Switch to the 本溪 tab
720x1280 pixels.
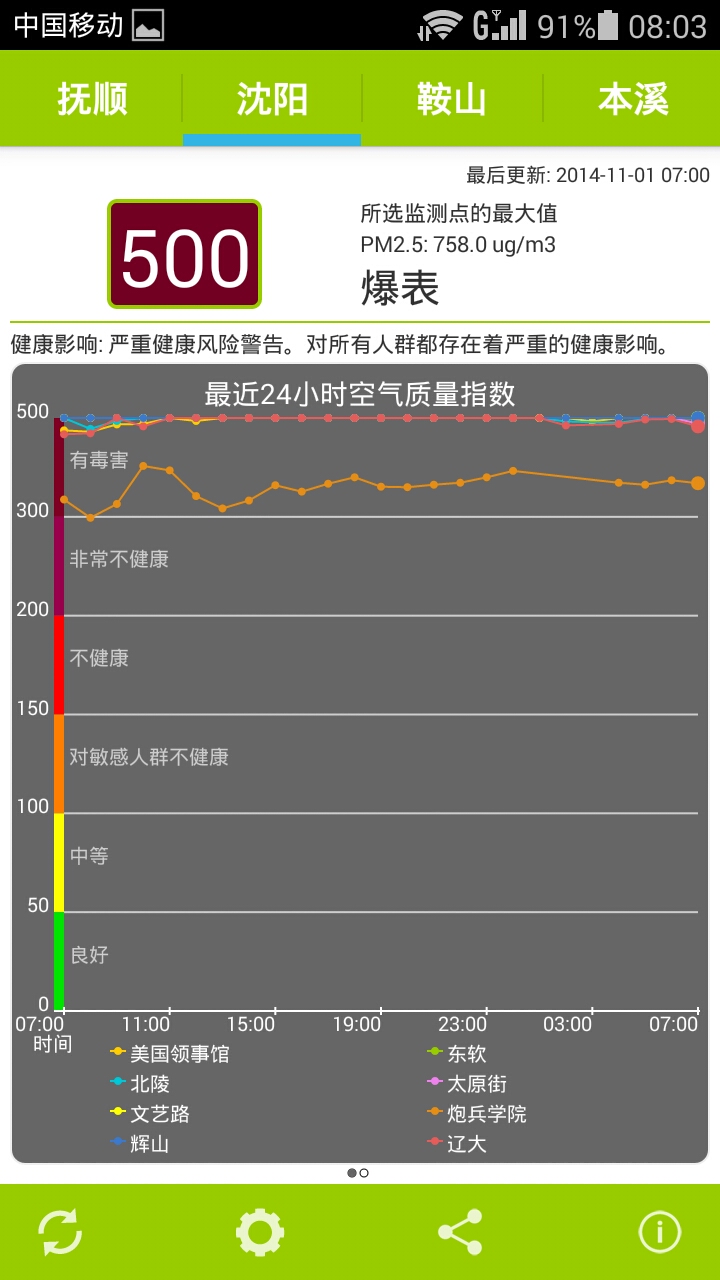632,99
